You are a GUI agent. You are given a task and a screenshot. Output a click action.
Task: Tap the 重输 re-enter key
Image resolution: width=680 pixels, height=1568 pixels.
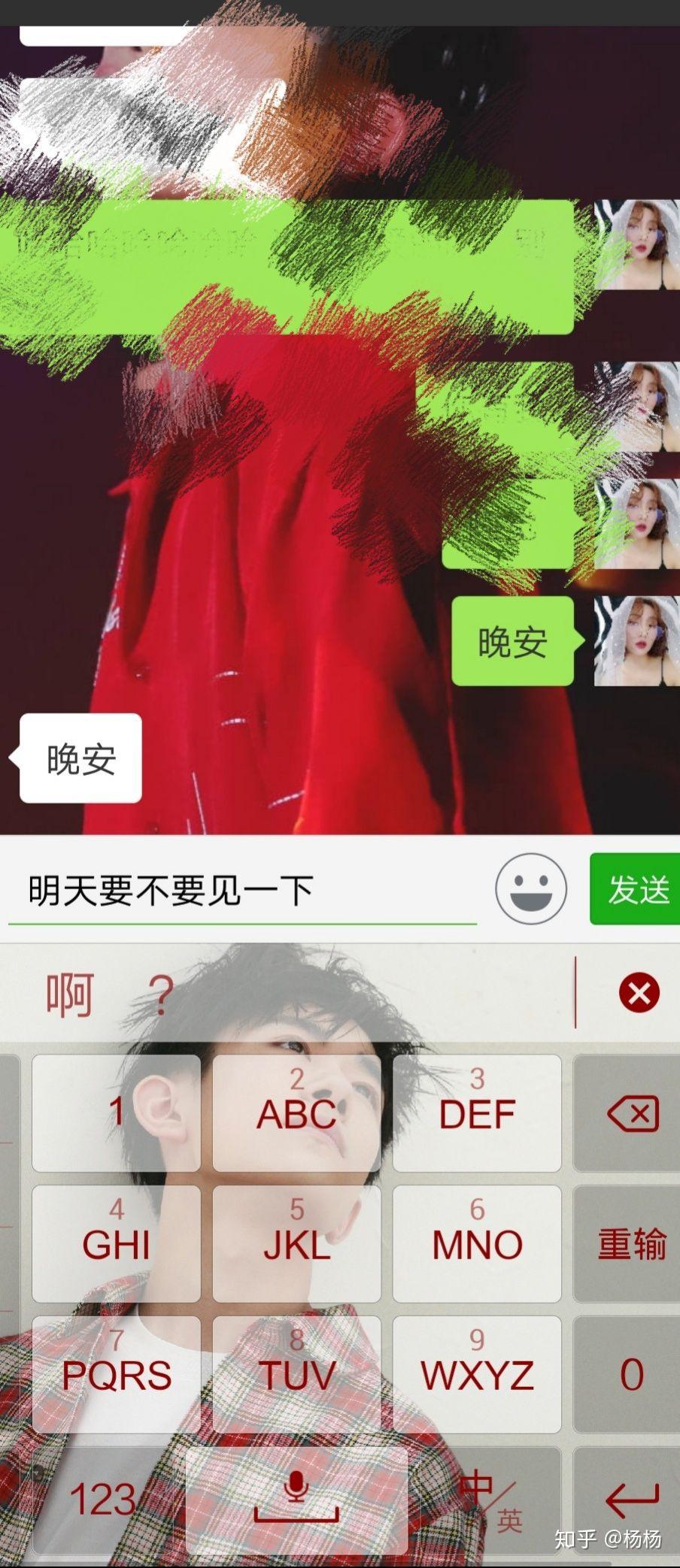pyautogui.click(x=632, y=1244)
